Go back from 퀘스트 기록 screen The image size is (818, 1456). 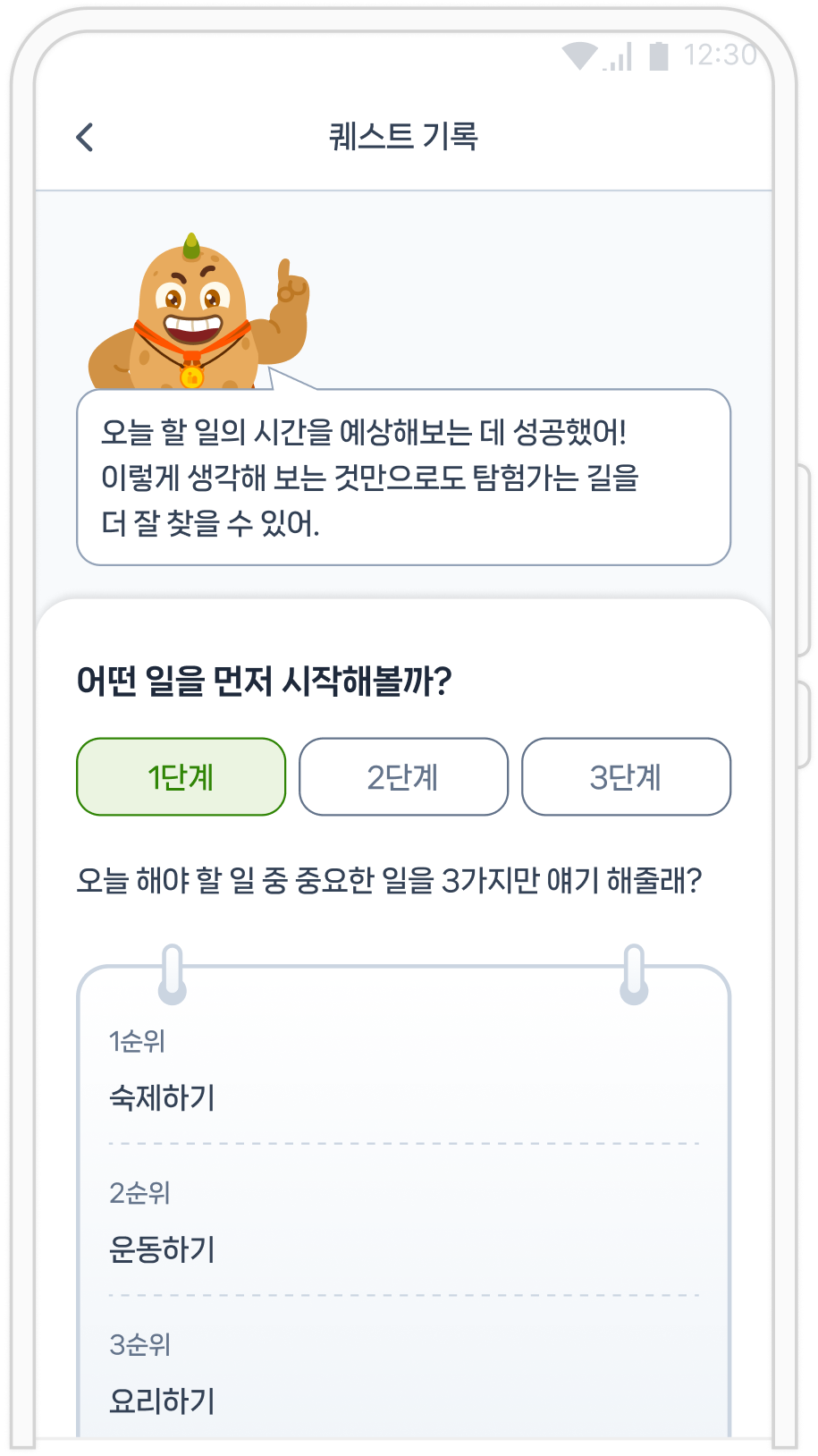click(x=85, y=138)
